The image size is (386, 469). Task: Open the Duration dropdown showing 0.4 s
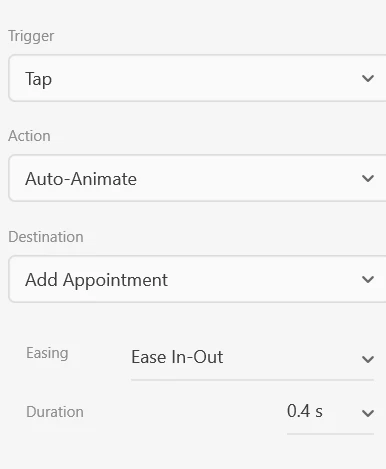[x=330, y=412]
